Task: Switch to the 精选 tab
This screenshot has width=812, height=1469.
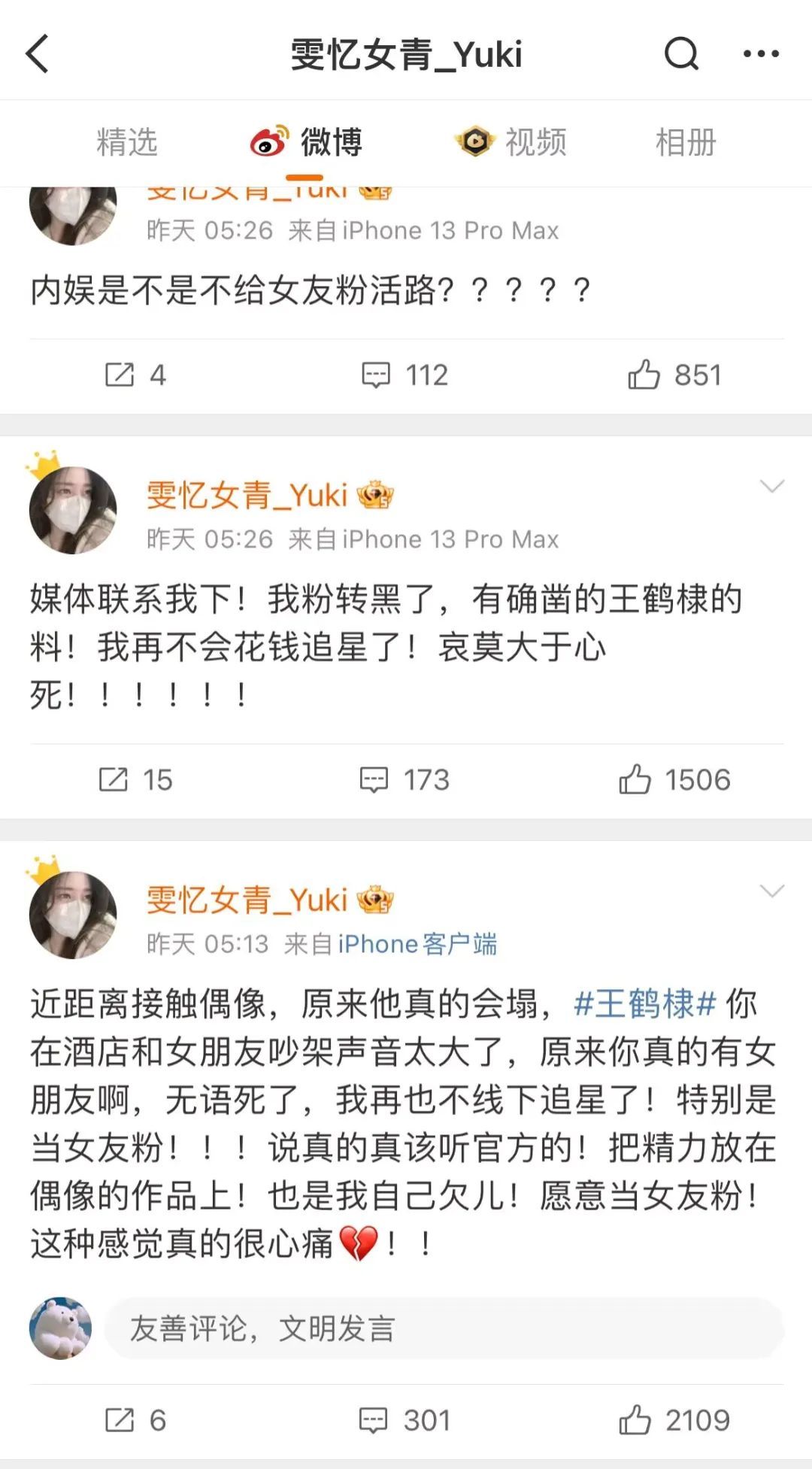Action: coord(127,142)
